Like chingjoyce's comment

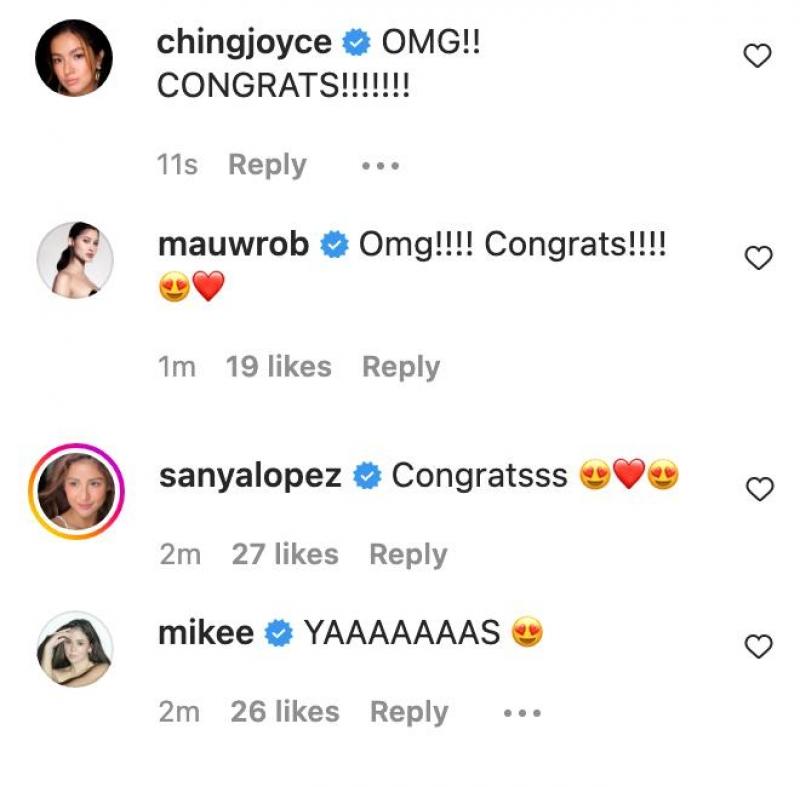(759, 57)
